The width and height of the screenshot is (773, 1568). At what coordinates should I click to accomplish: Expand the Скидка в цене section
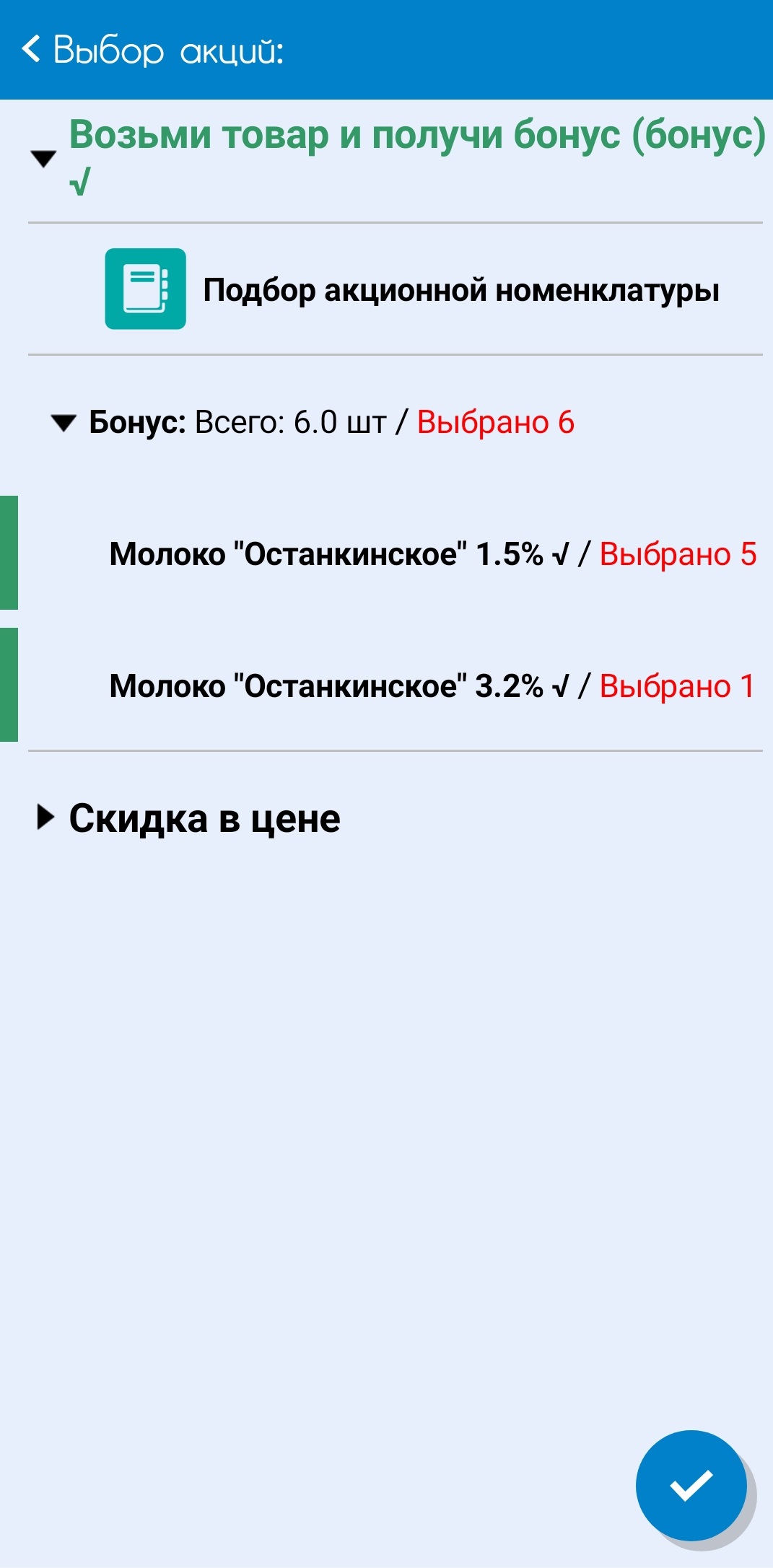(45, 818)
